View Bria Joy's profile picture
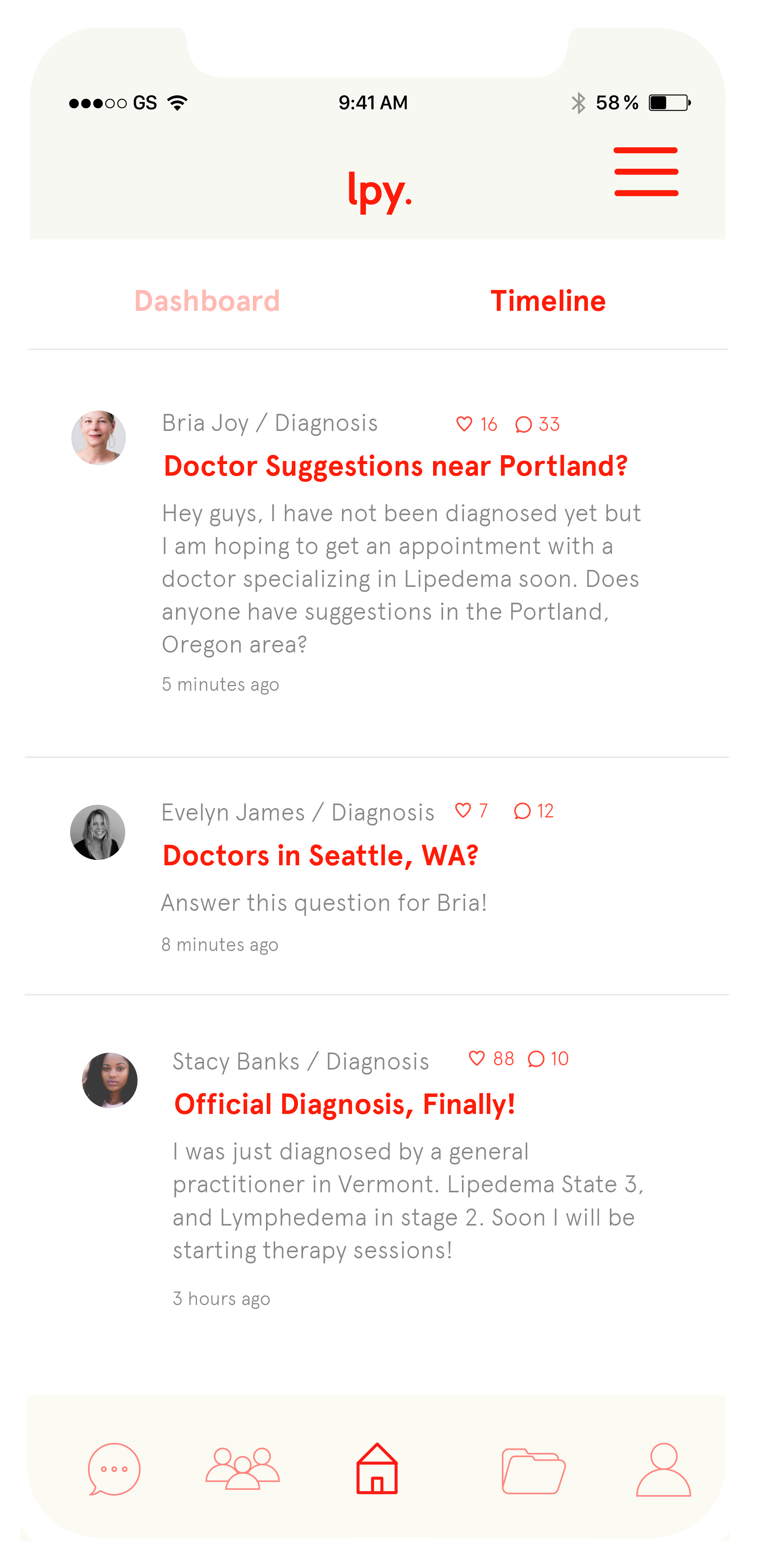 [98, 437]
